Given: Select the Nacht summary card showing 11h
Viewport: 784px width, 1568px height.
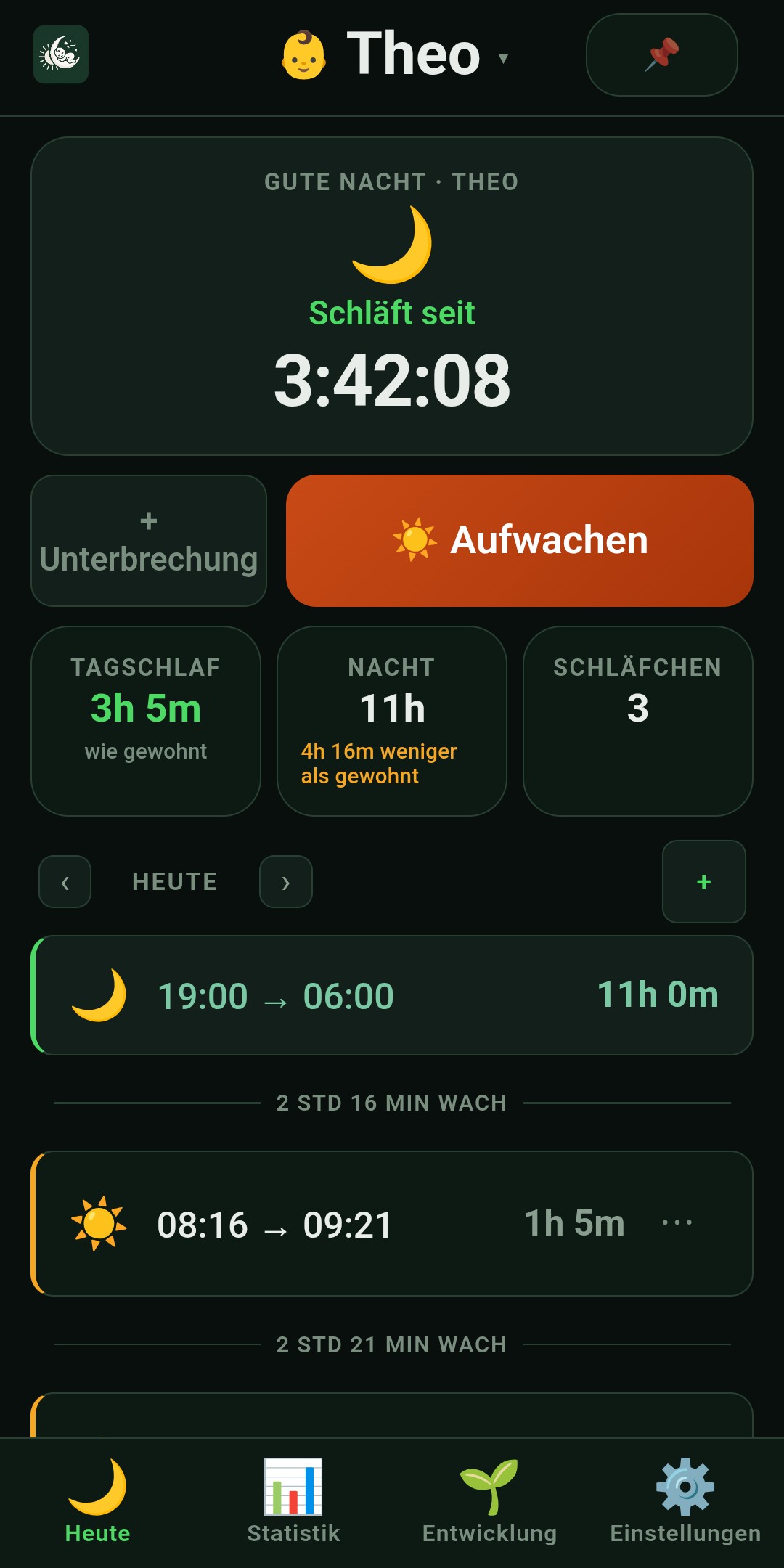Looking at the screenshot, I should (x=392, y=720).
